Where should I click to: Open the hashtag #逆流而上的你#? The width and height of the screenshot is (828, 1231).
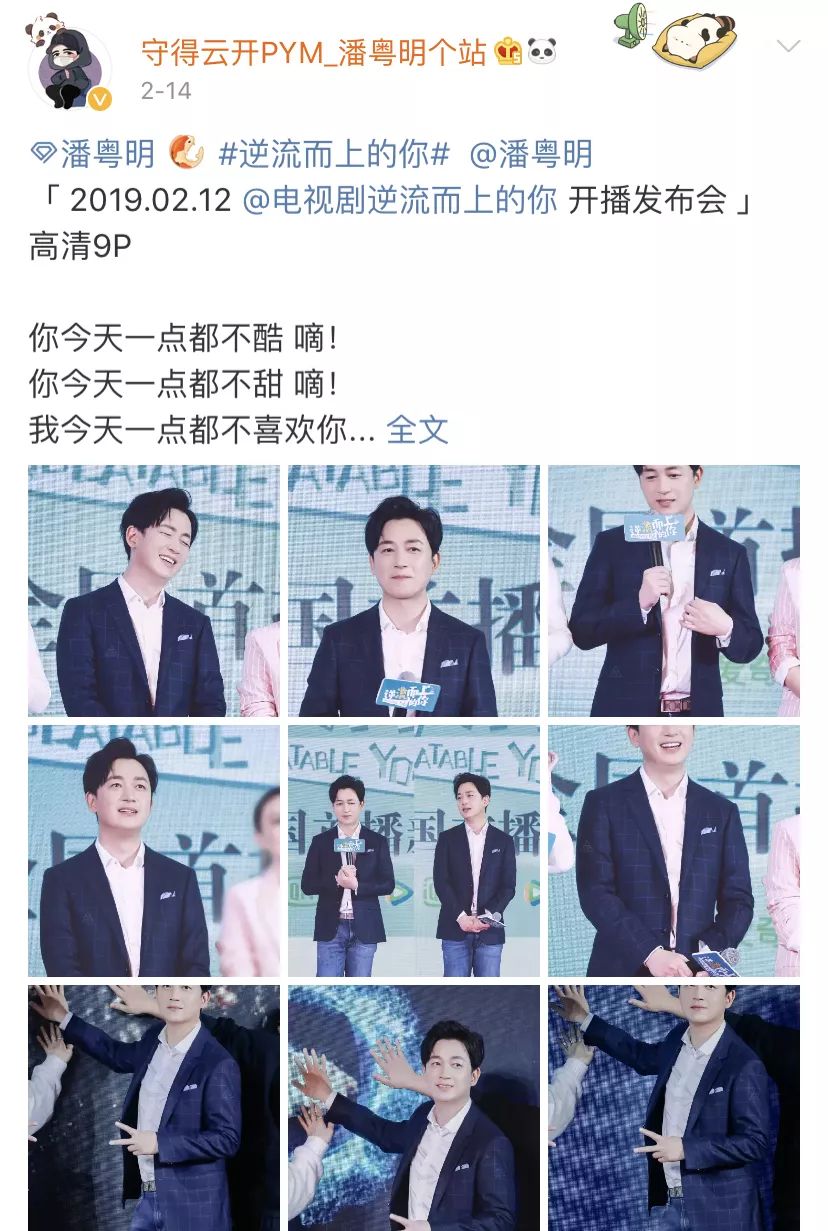pos(333,154)
